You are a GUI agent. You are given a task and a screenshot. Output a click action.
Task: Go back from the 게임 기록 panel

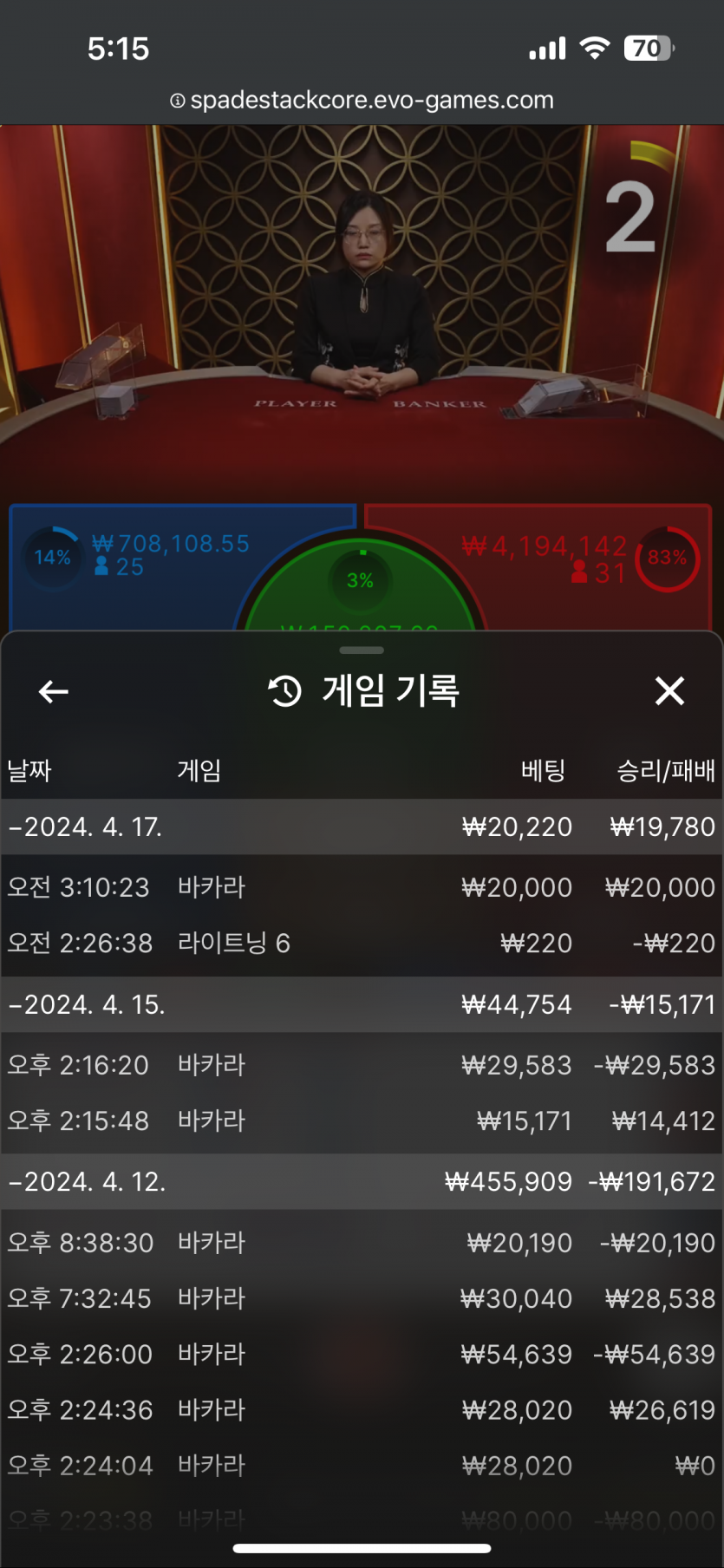(x=54, y=691)
